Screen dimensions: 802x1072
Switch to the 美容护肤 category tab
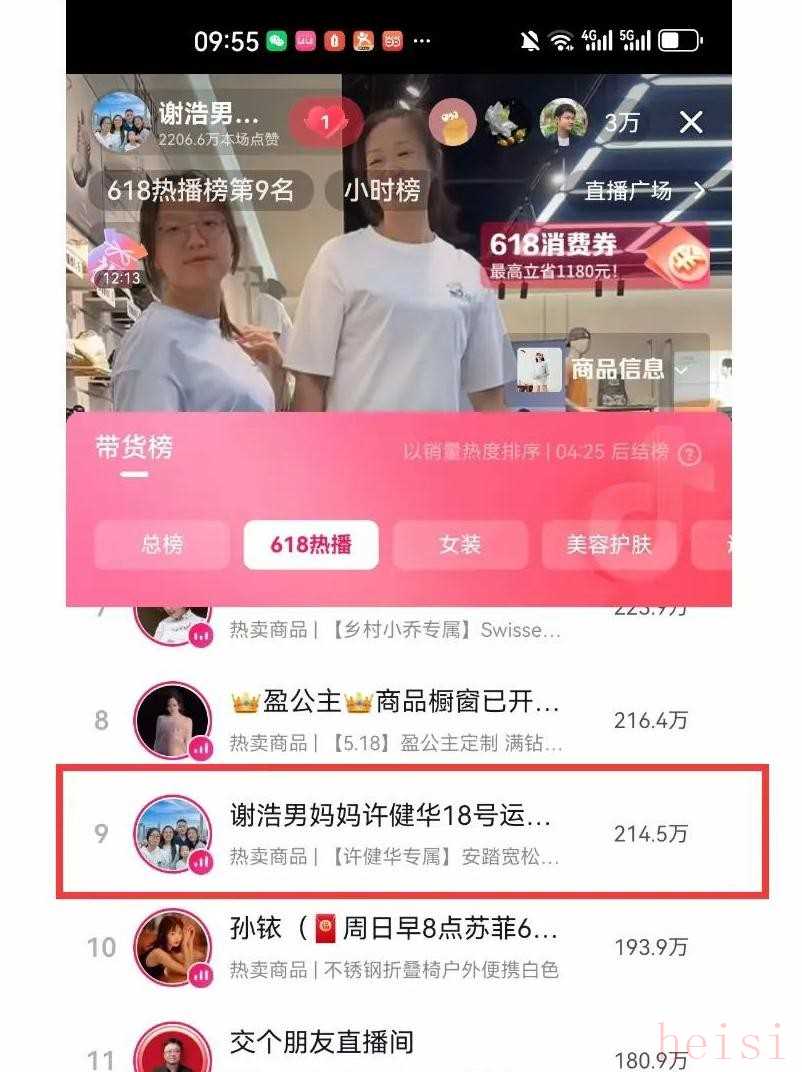pos(608,544)
